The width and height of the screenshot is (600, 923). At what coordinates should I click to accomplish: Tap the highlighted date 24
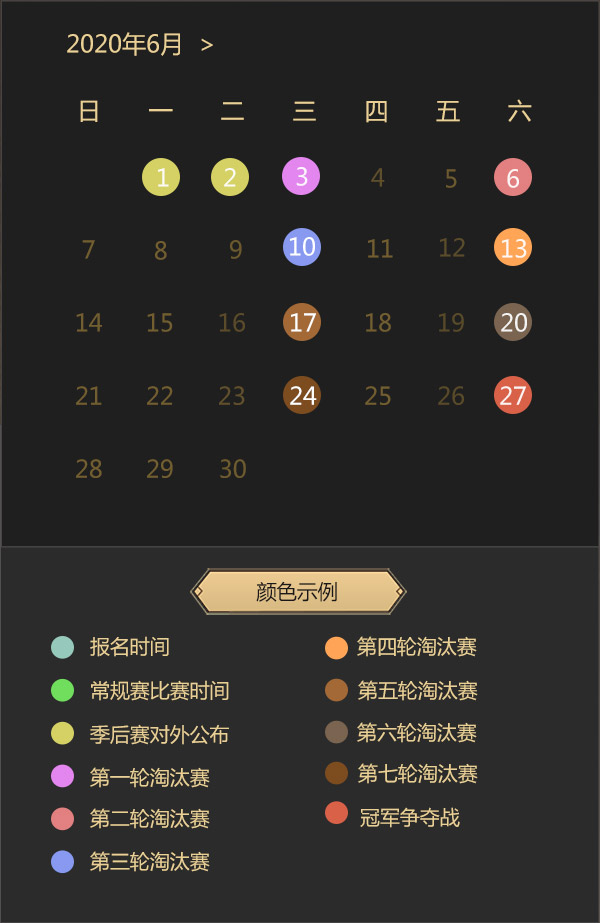pyautogui.click(x=302, y=395)
